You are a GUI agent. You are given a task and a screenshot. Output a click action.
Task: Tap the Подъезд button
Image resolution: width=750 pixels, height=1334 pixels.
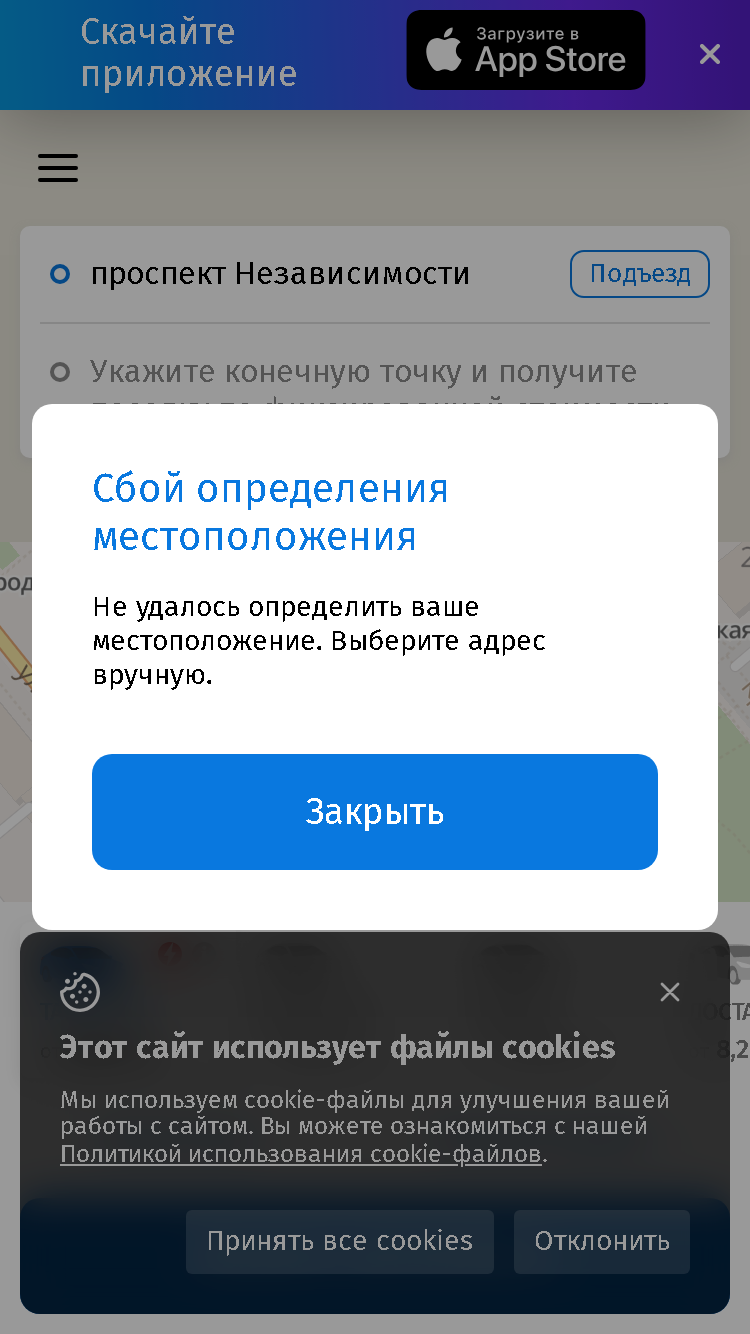(640, 274)
